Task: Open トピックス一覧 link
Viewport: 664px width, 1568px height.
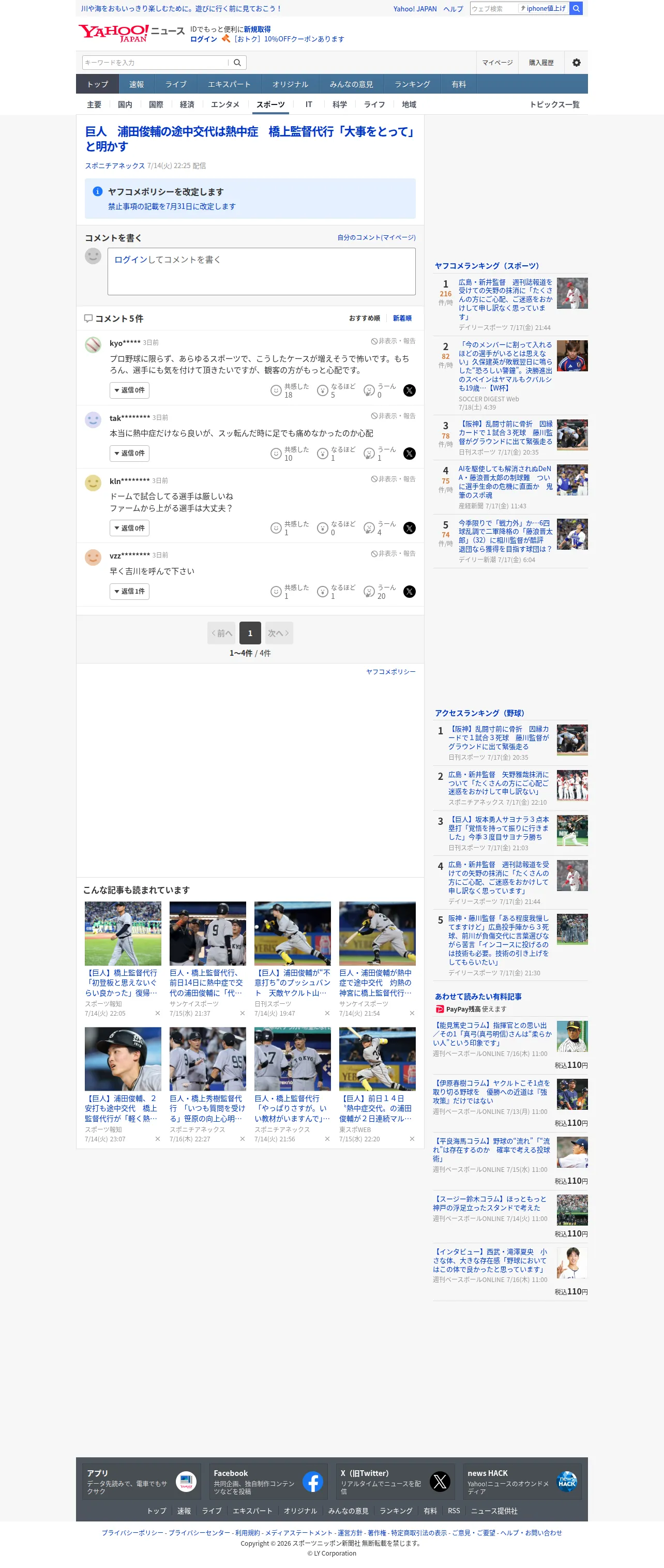Action: point(554,104)
